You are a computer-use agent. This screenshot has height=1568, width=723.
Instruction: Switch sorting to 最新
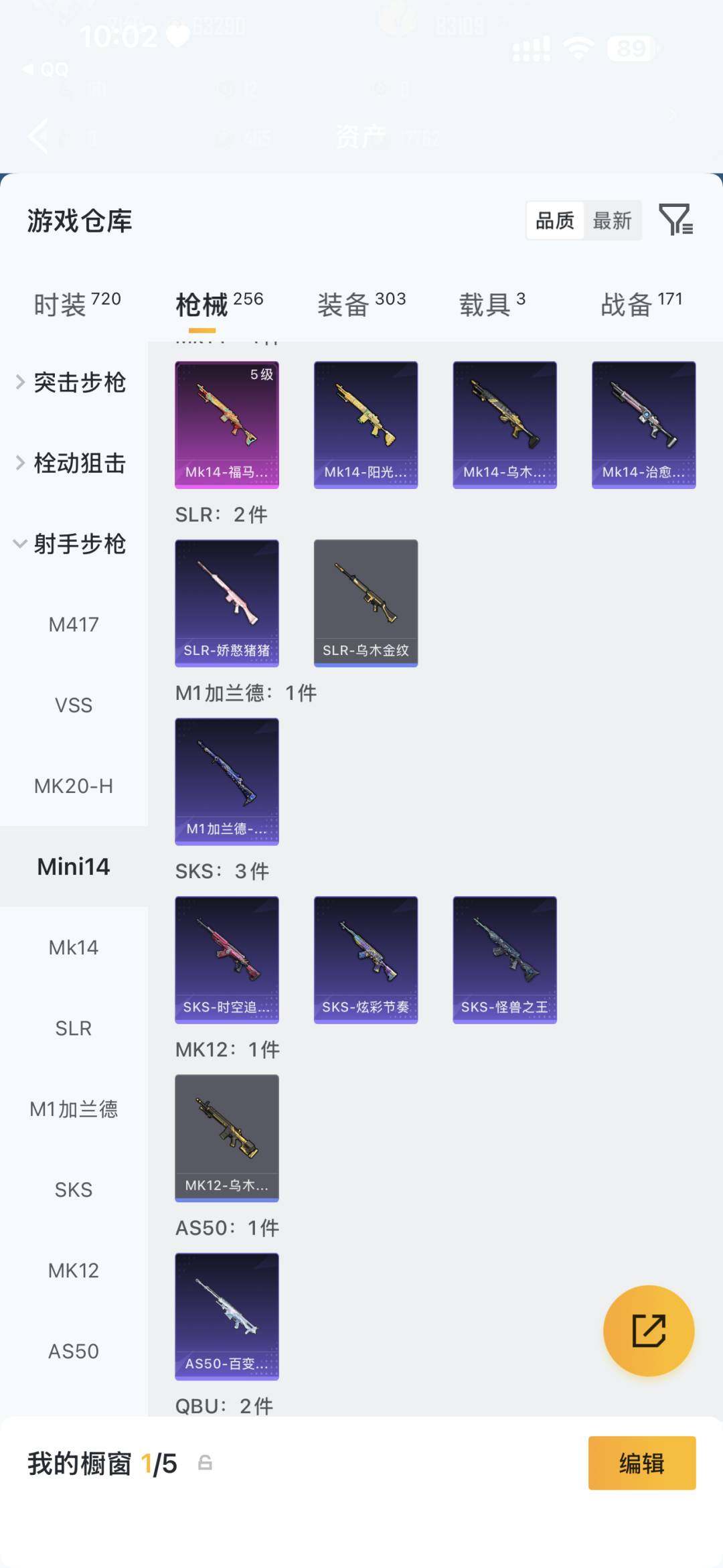[613, 222]
